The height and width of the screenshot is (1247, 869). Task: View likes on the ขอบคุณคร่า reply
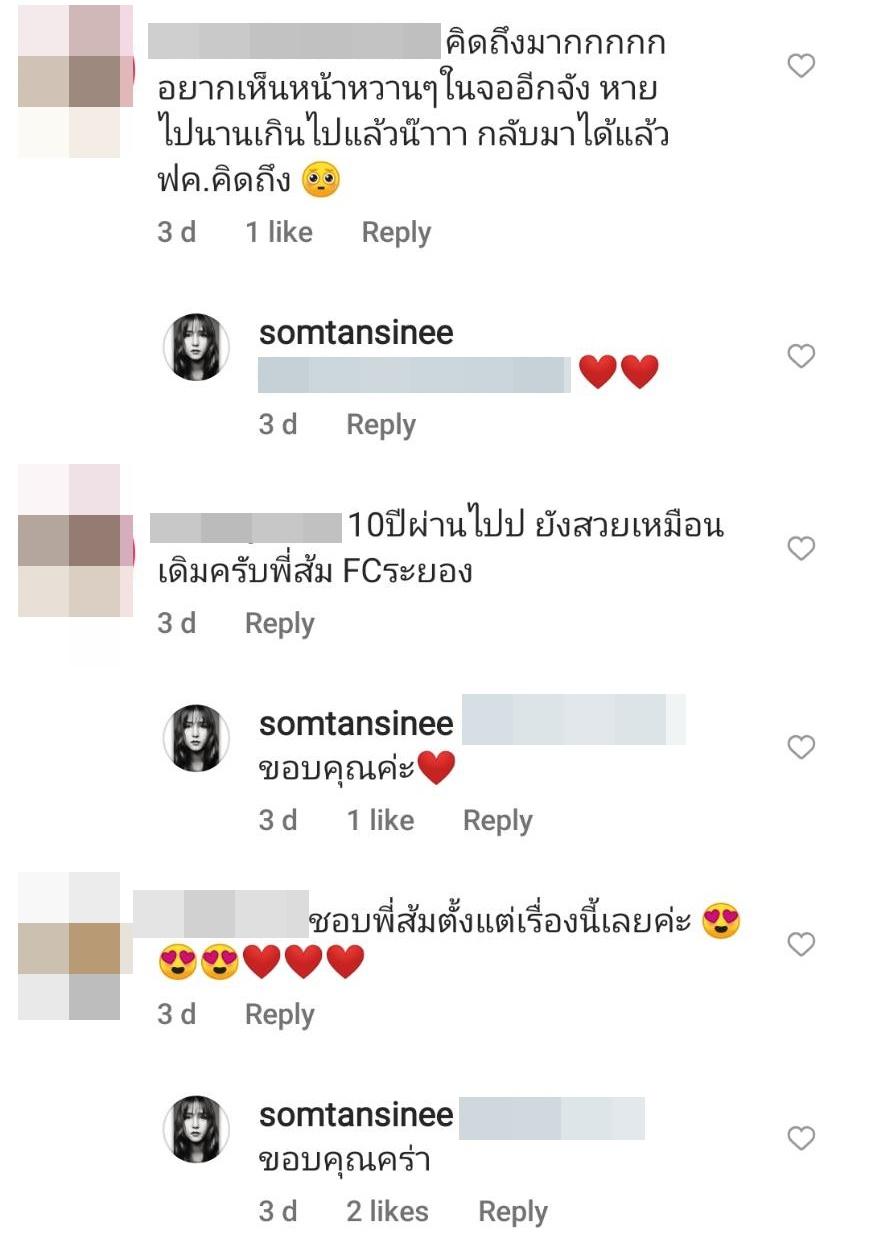(387, 1212)
